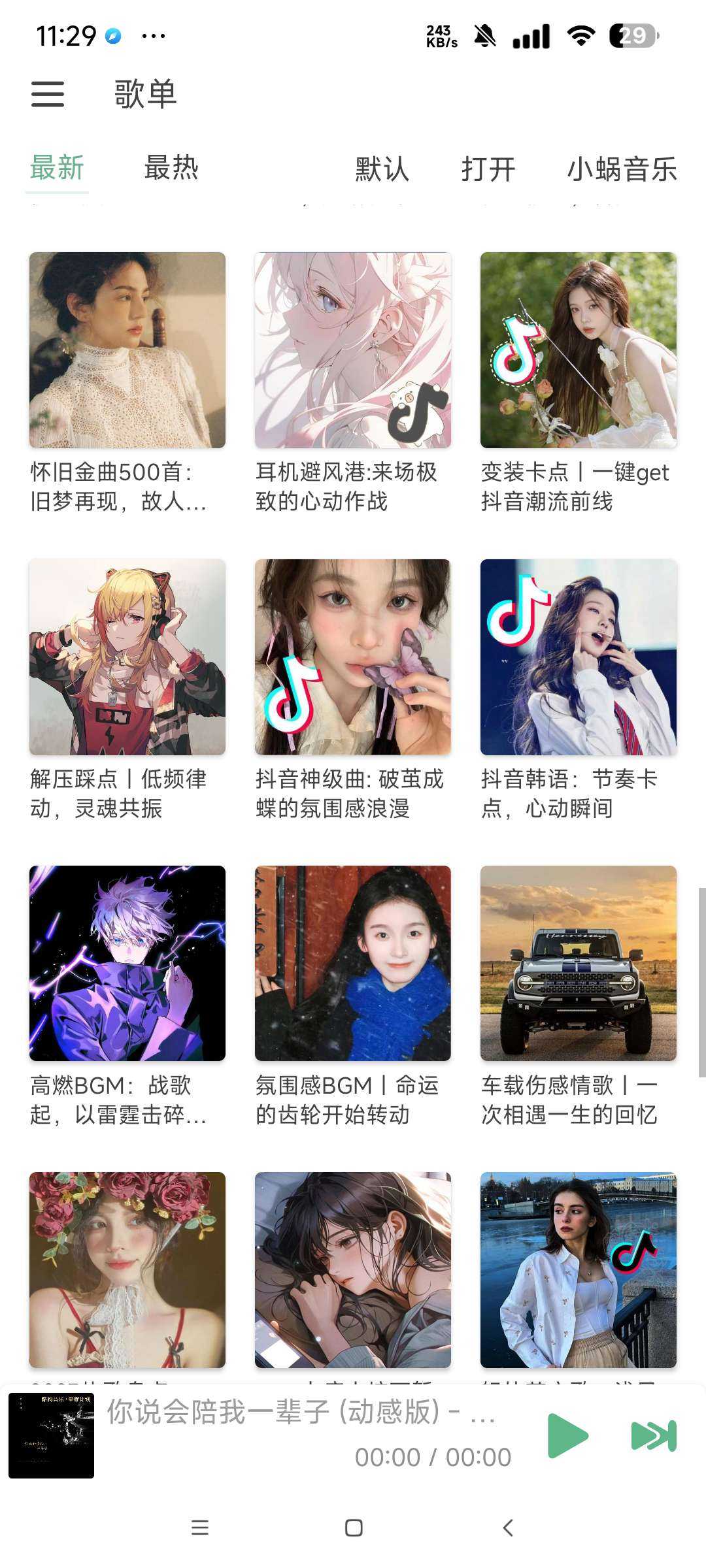Open the hamburger drawer menu
This screenshot has height=1568, width=706.
[48, 94]
